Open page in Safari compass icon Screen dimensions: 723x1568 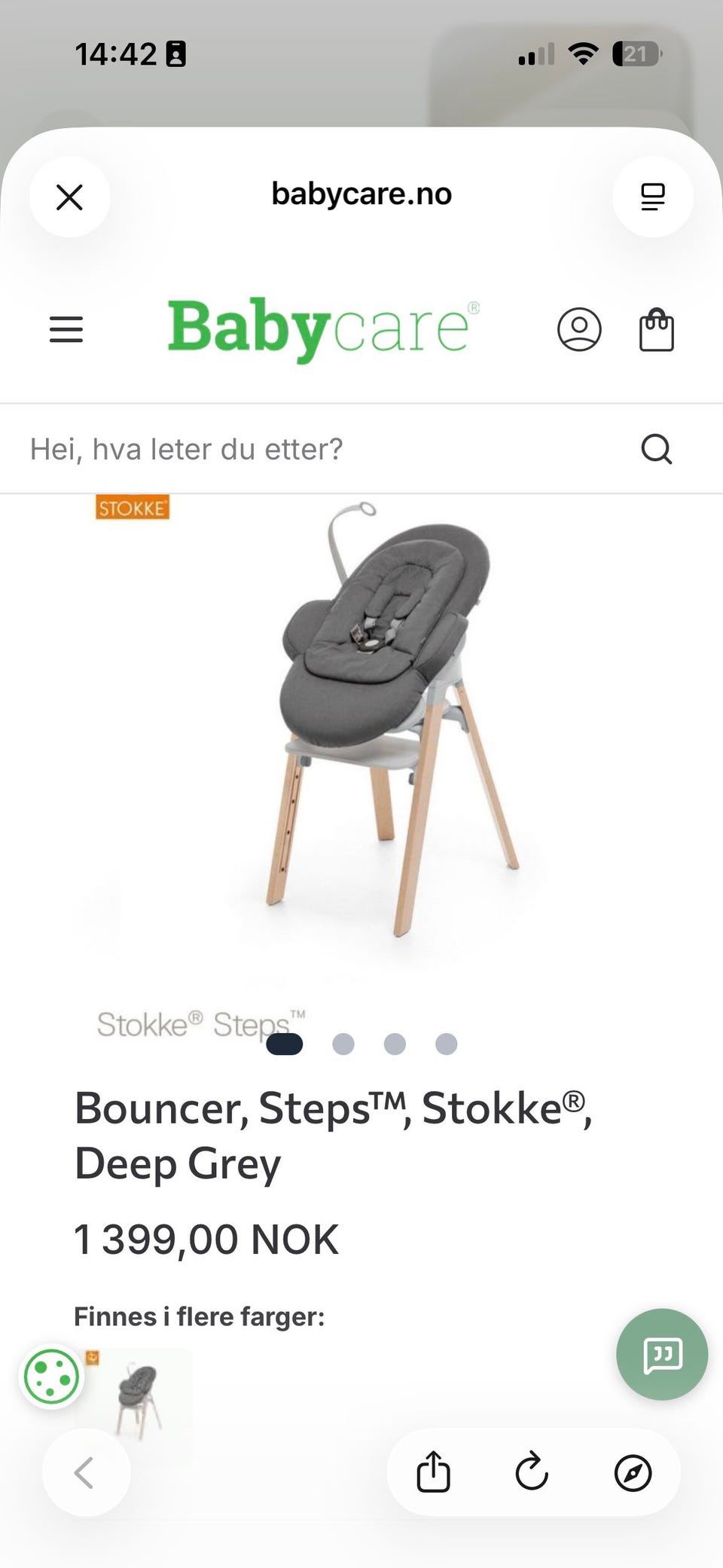[633, 1472]
